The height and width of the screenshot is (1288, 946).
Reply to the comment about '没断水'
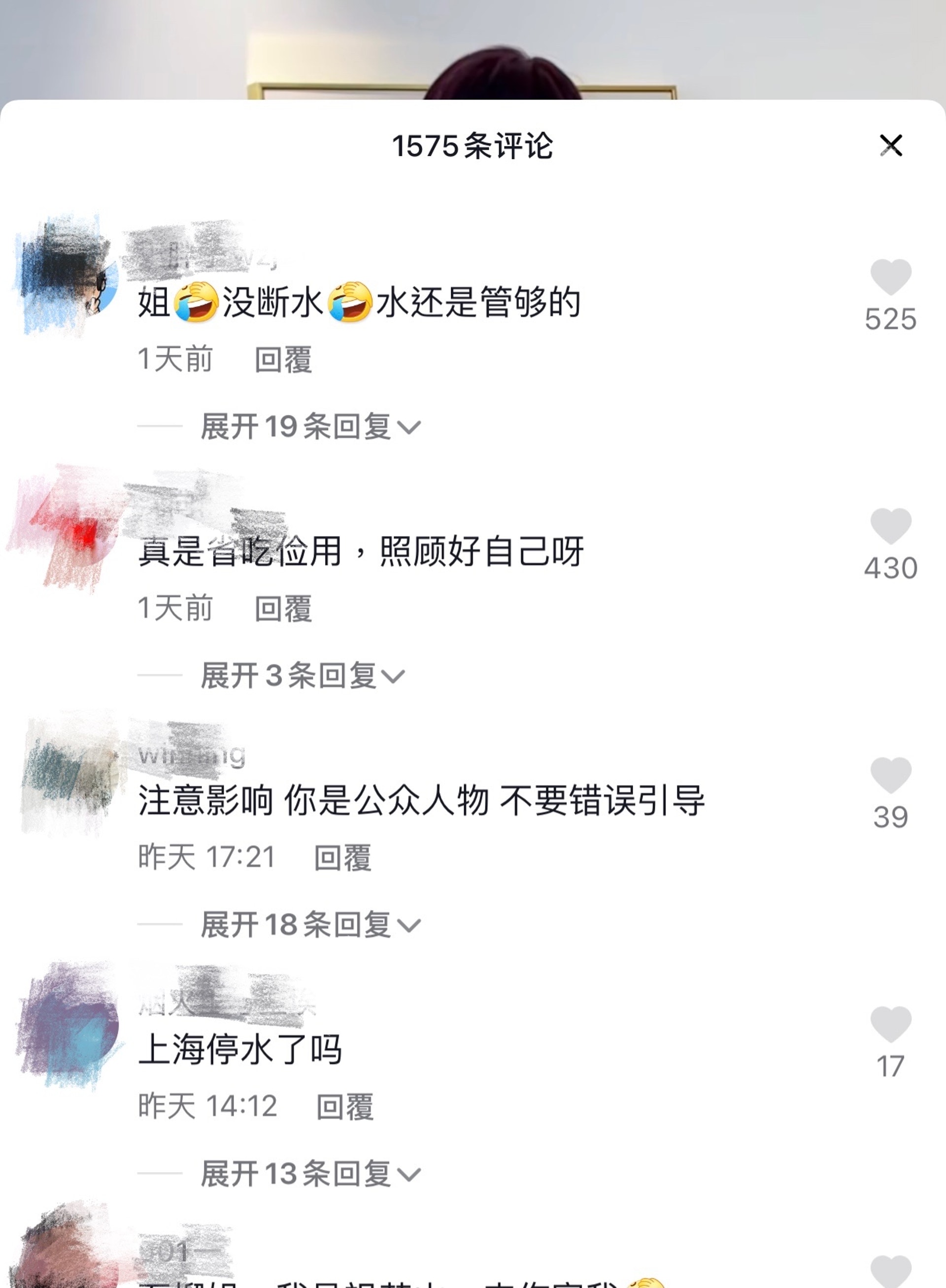click(x=283, y=360)
